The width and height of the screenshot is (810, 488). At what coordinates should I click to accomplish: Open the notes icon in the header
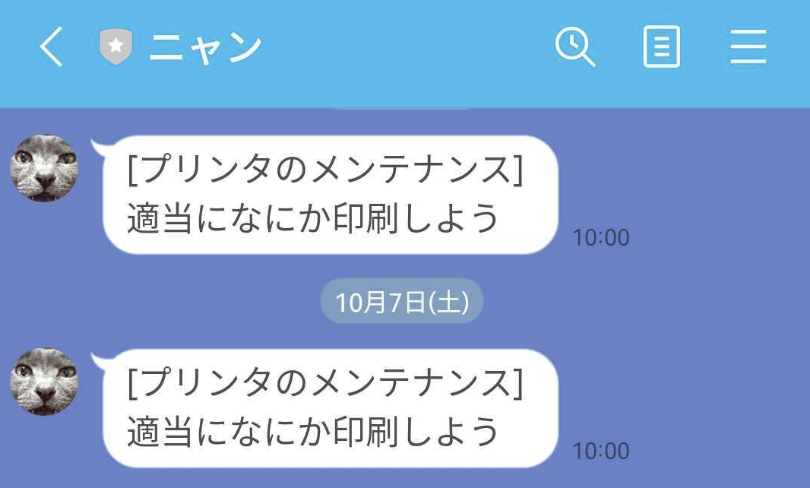tap(661, 47)
